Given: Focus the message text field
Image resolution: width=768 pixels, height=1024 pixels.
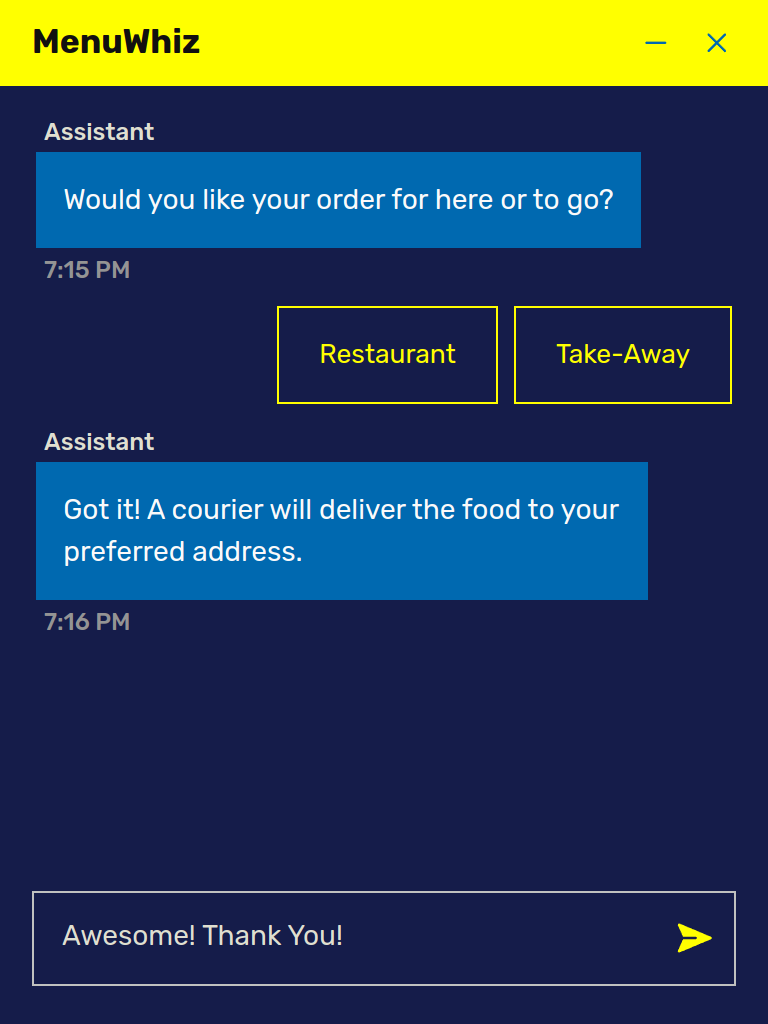Looking at the screenshot, I should click(x=350, y=937).
